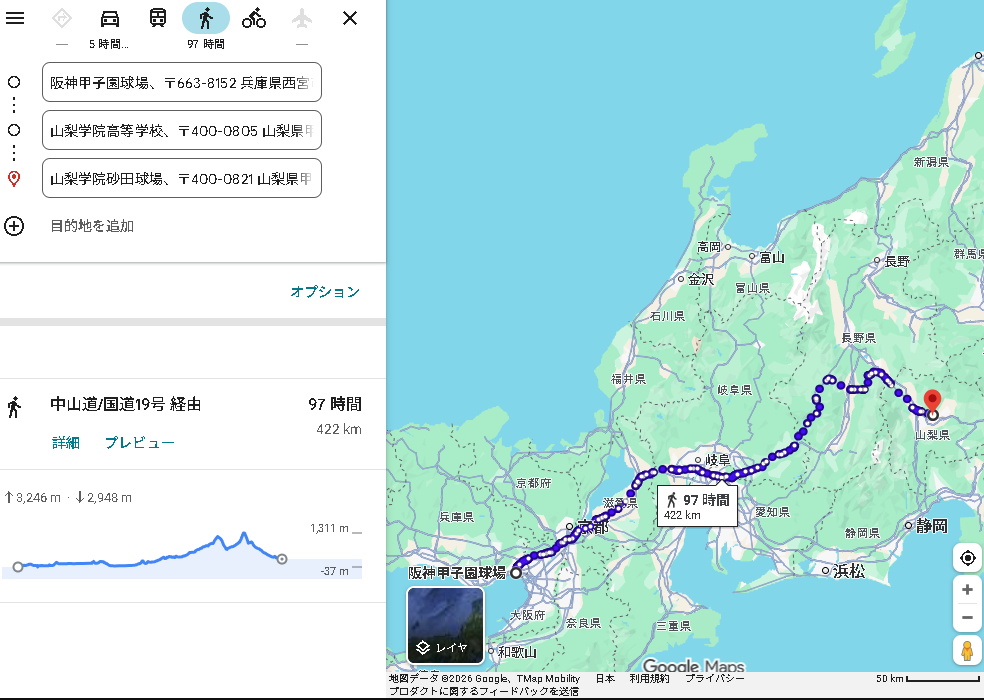Image resolution: width=984 pixels, height=700 pixels.
Task: Zoom in on the map
Action: click(967, 590)
